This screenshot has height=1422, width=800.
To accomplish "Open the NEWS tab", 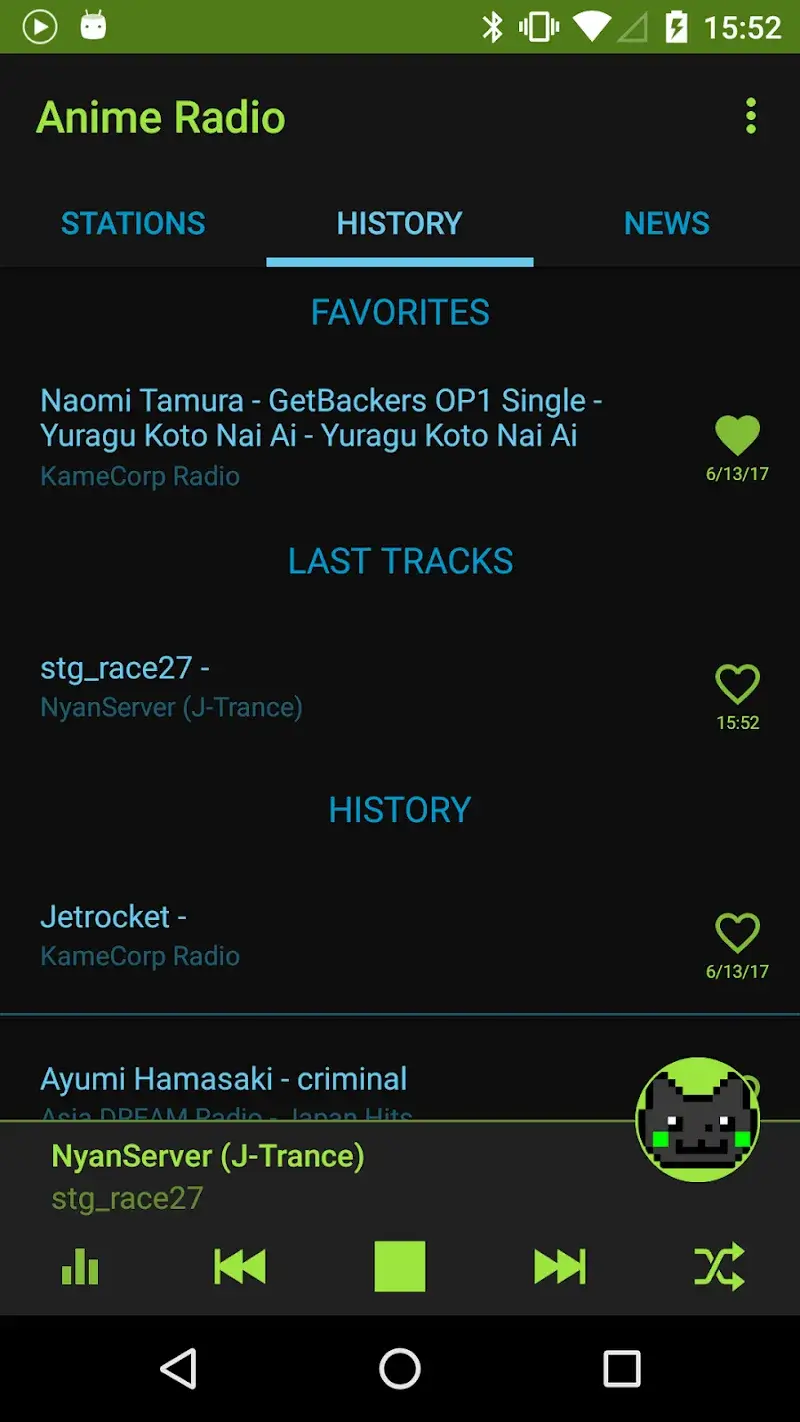I will tap(667, 222).
